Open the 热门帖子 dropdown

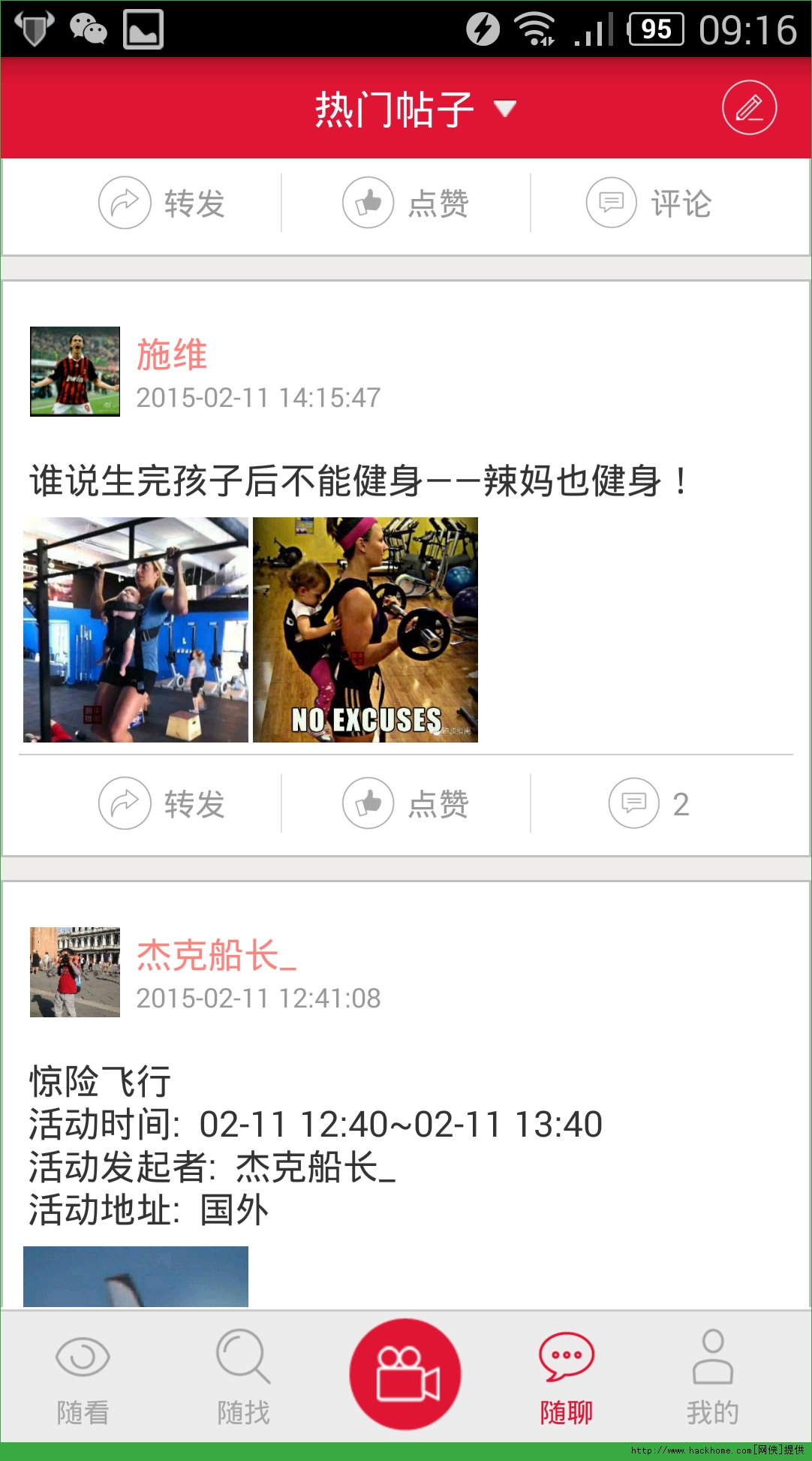point(415,109)
